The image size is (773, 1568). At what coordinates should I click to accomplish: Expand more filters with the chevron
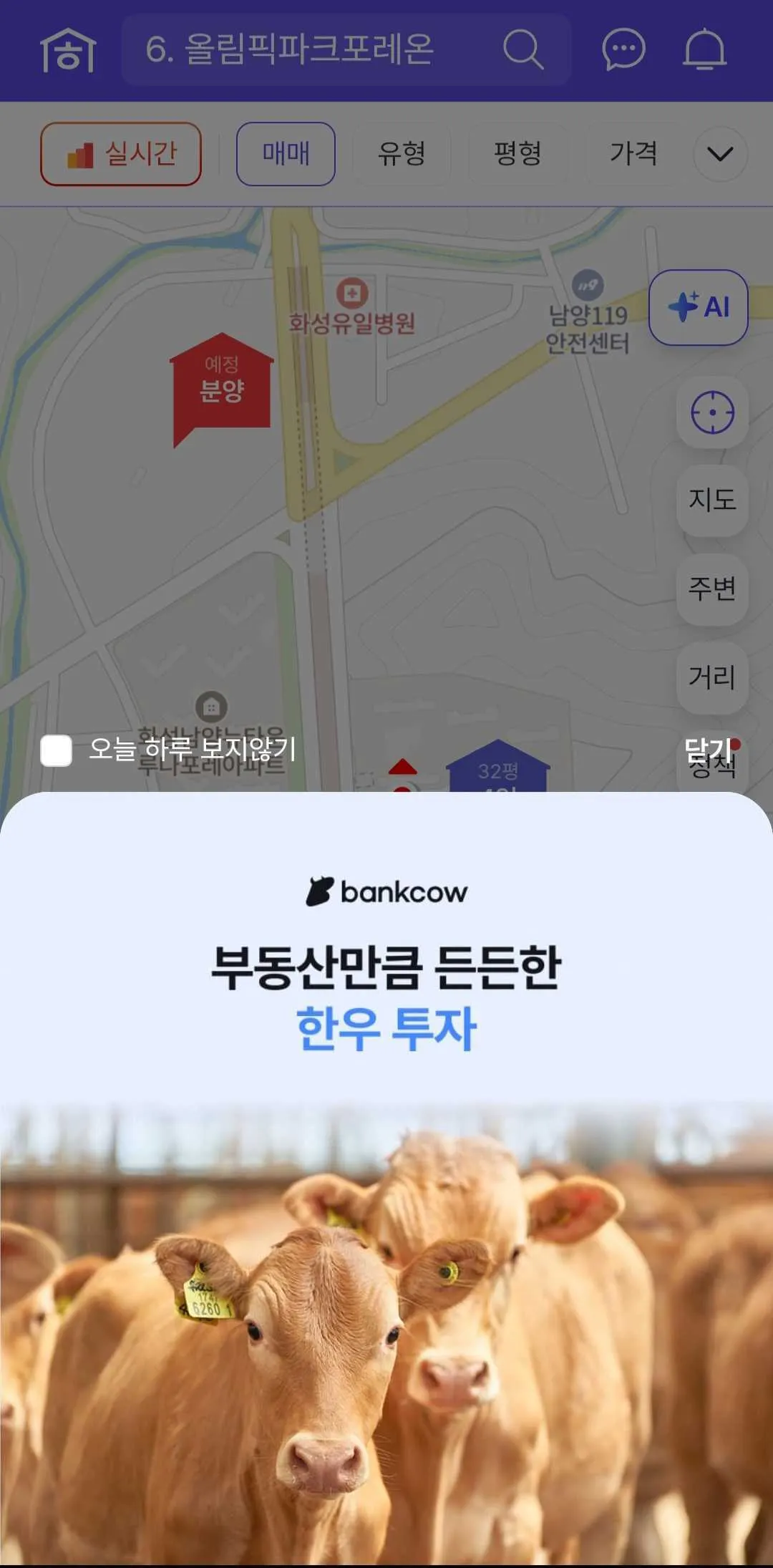coord(720,154)
